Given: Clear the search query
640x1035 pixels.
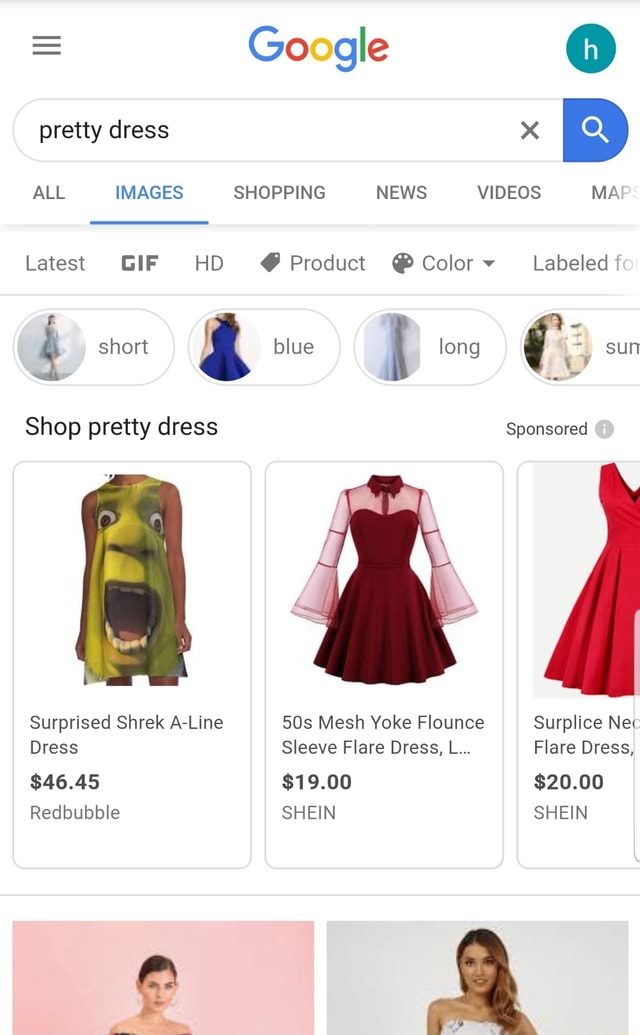Looking at the screenshot, I should pyautogui.click(x=530, y=130).
